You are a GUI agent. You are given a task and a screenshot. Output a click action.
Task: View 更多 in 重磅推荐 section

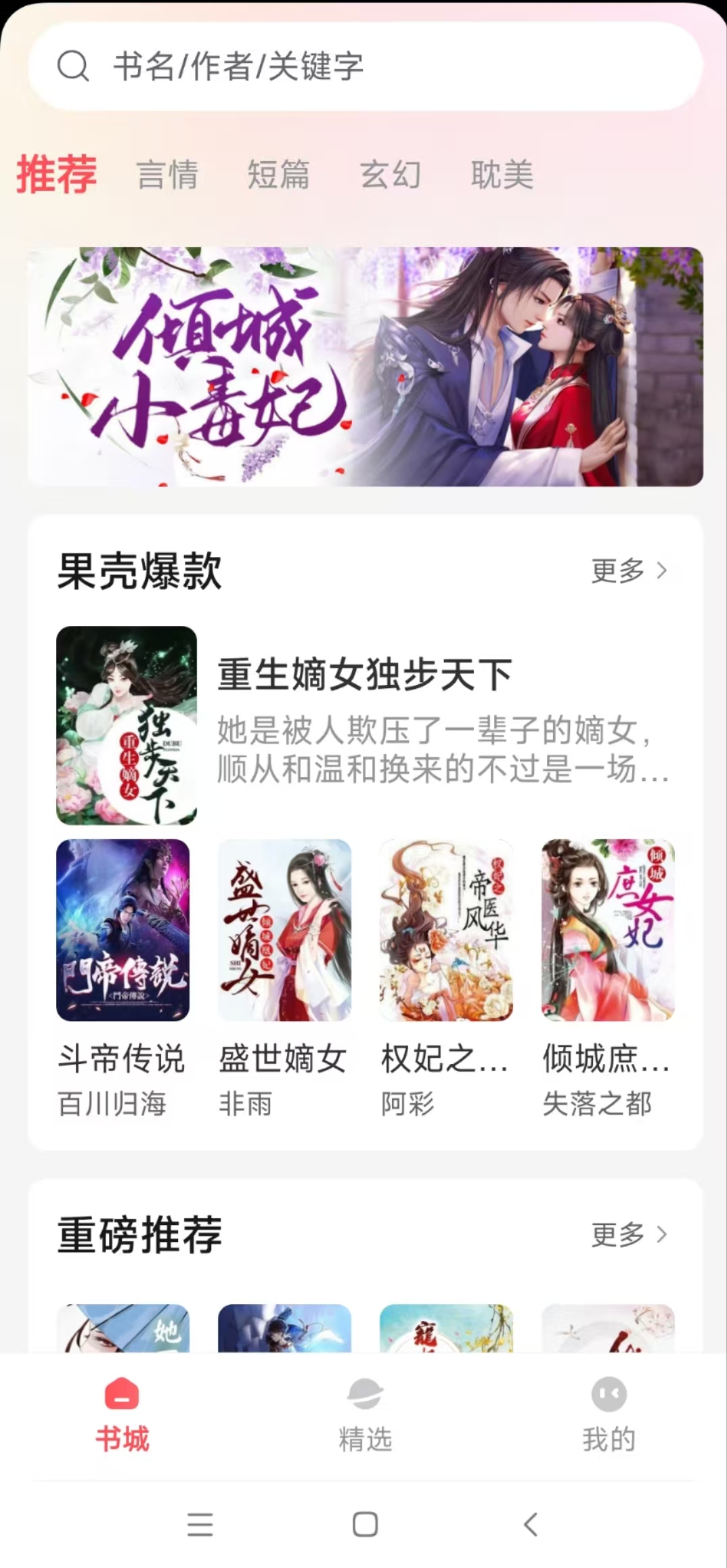tap(629, 1234)
